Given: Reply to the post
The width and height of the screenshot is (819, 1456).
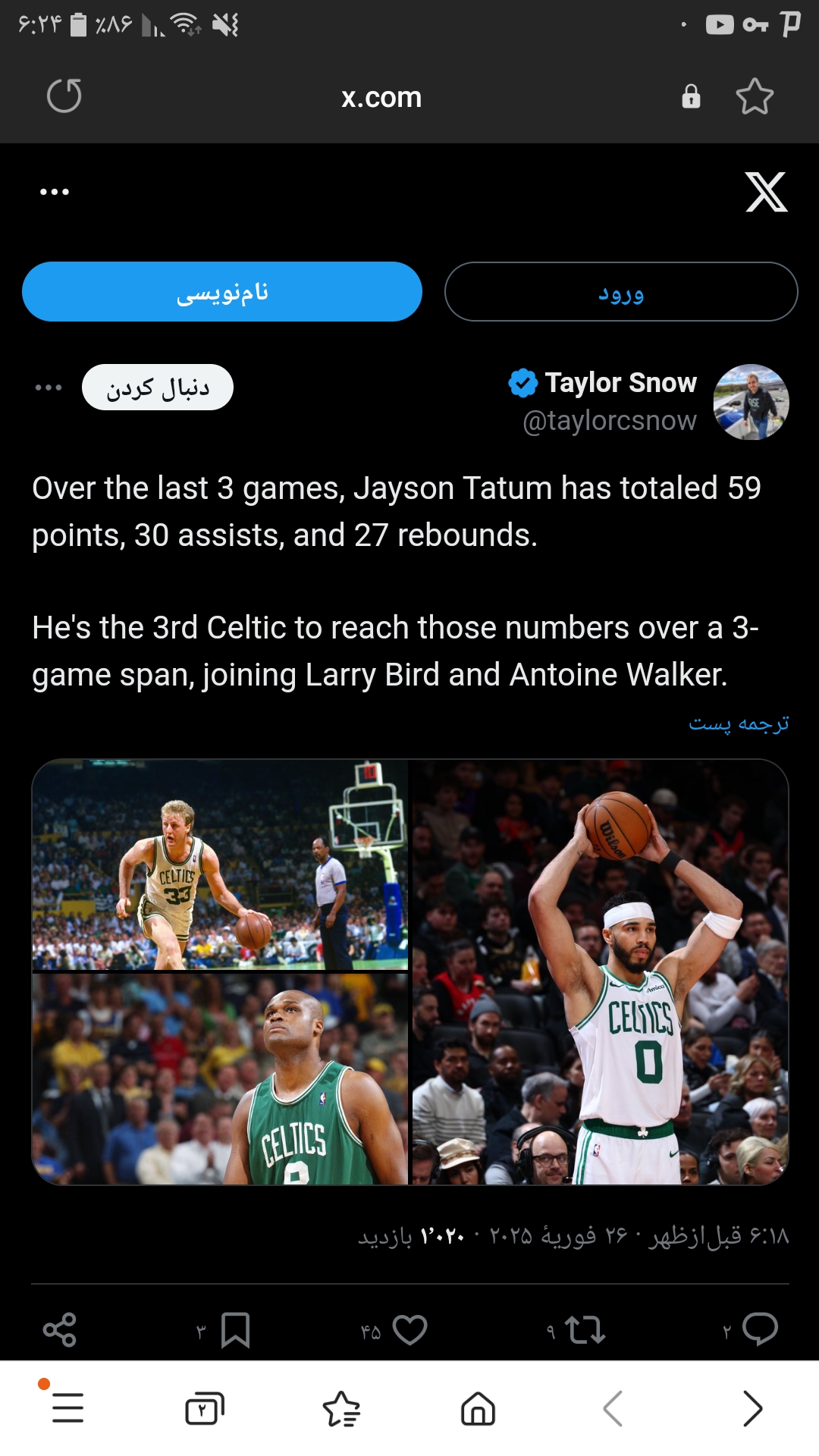Looking at the screenshot, I should [x=760, y=1329].
